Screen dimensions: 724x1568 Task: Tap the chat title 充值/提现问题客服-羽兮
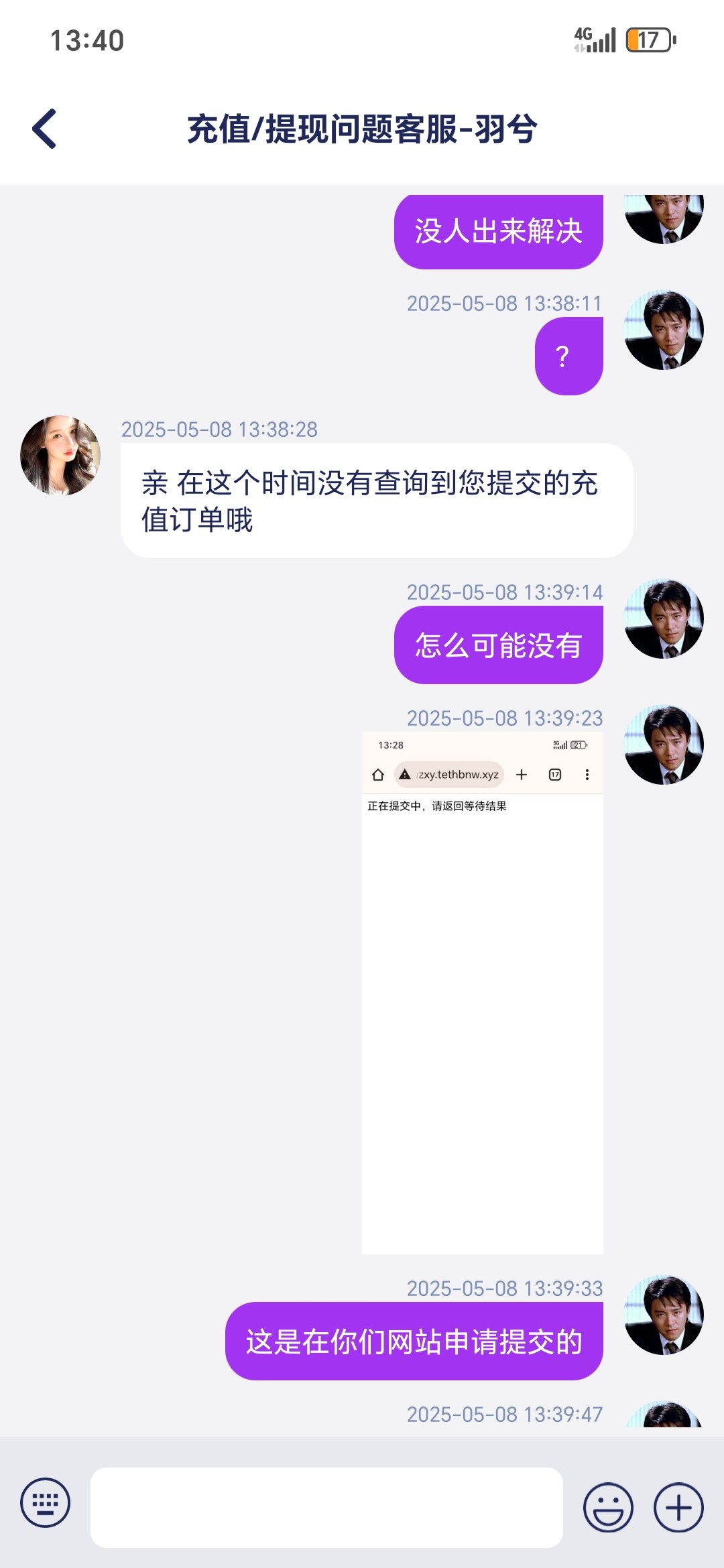(362, 129)
